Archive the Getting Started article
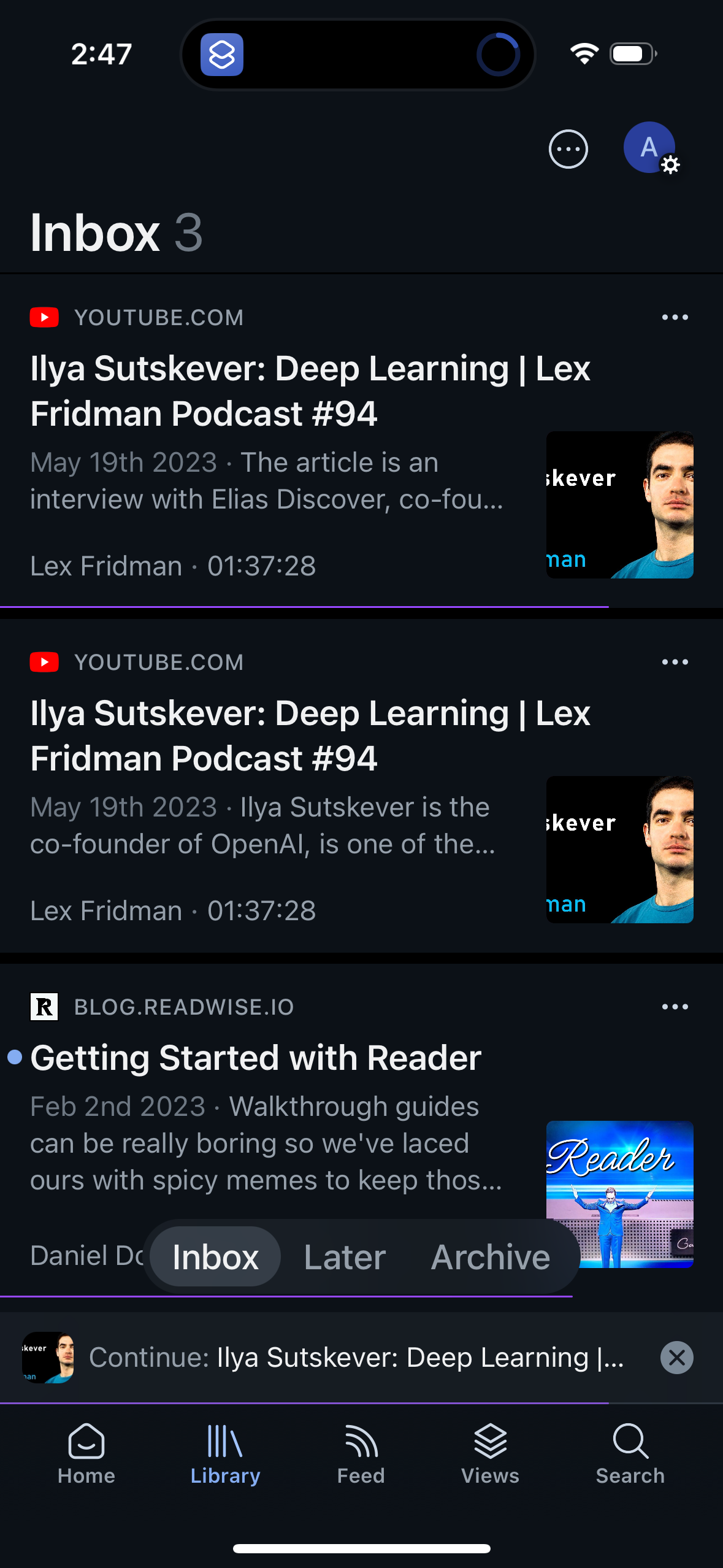The width and height of the screenshot is (723, 1568). (490, 1256)
